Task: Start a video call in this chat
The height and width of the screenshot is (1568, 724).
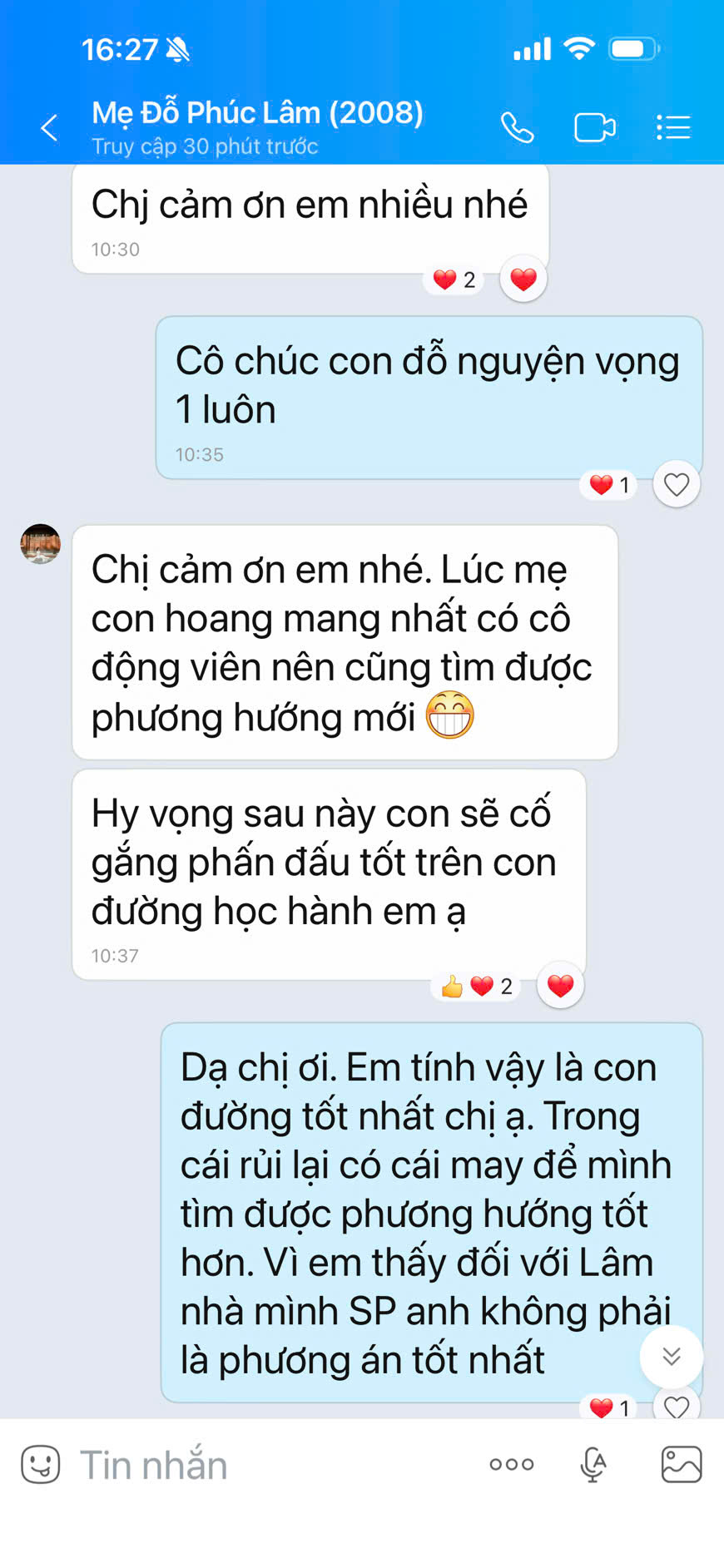Action: pos(595,128)
